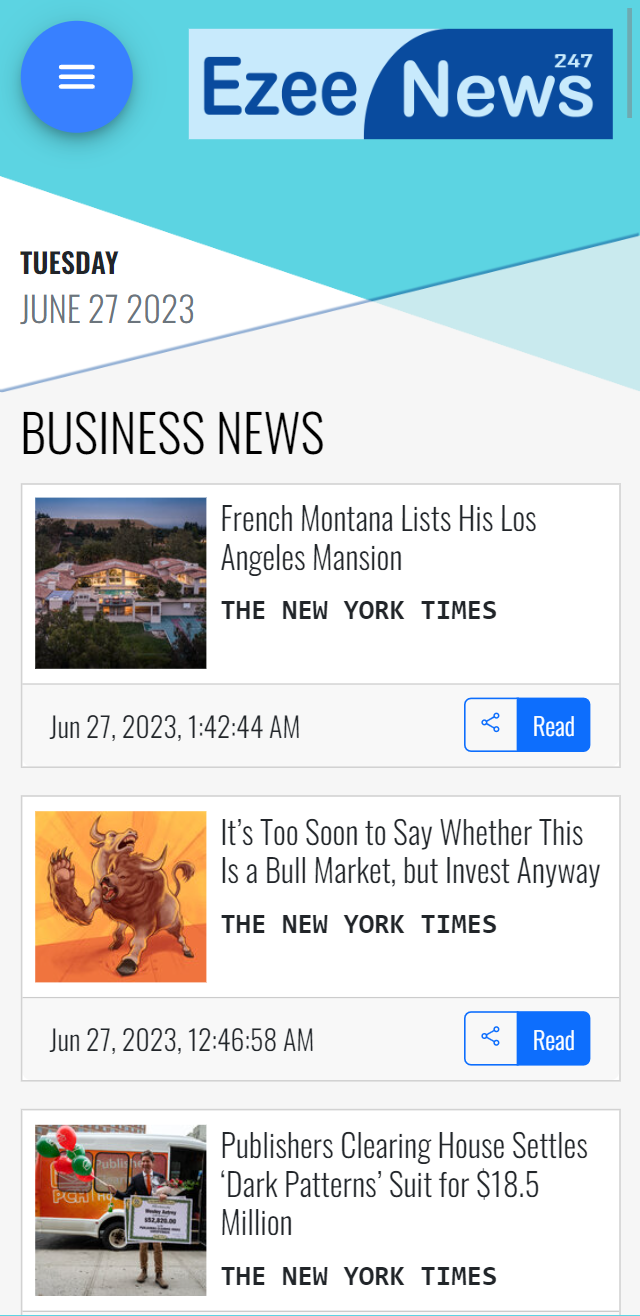Open the Bull Market article thumbnail

tap(121, 896)
